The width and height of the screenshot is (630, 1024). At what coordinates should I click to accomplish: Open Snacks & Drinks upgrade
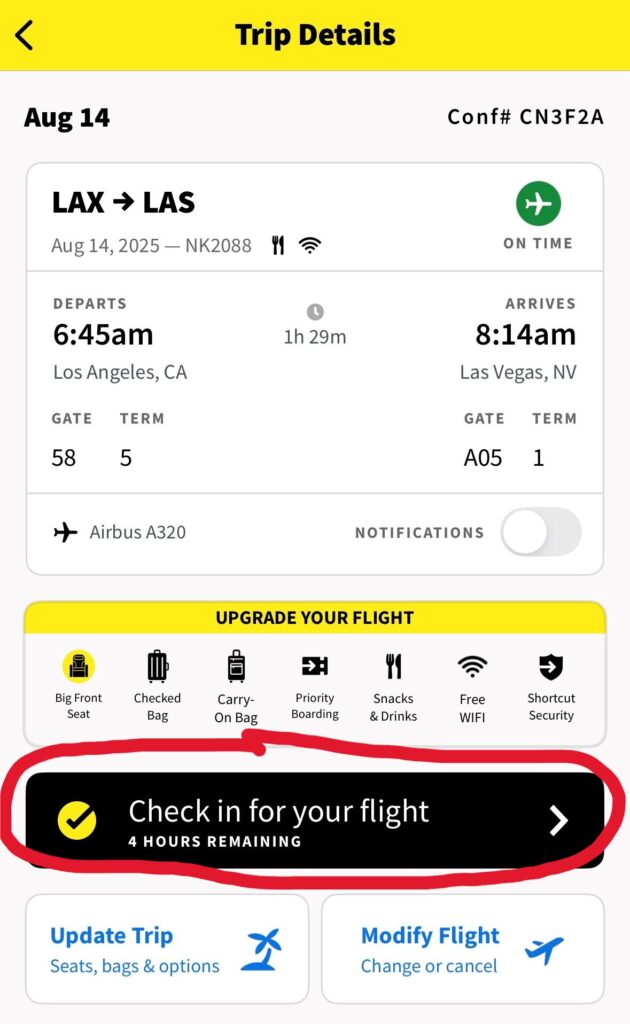pos(393,687)
